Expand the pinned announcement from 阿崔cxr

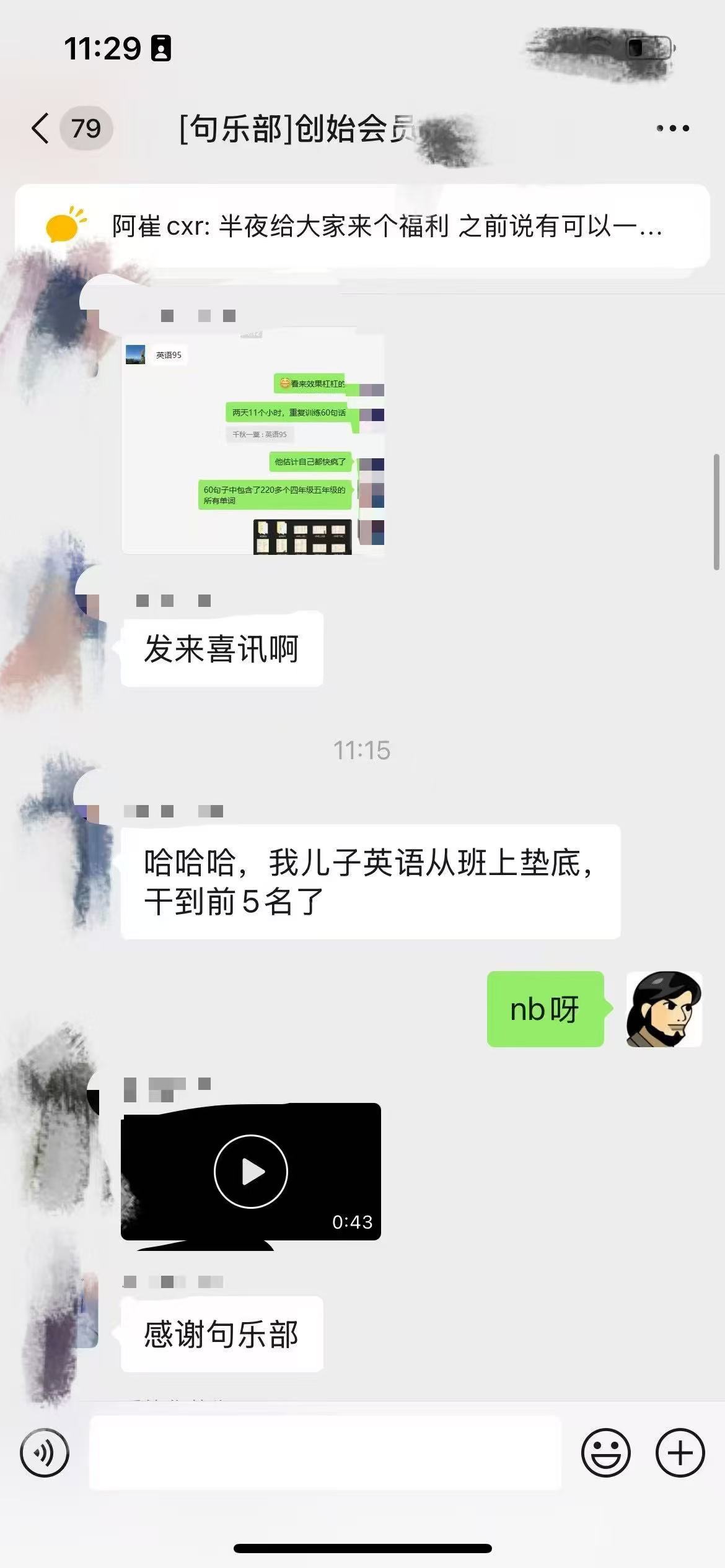(372, 229)
